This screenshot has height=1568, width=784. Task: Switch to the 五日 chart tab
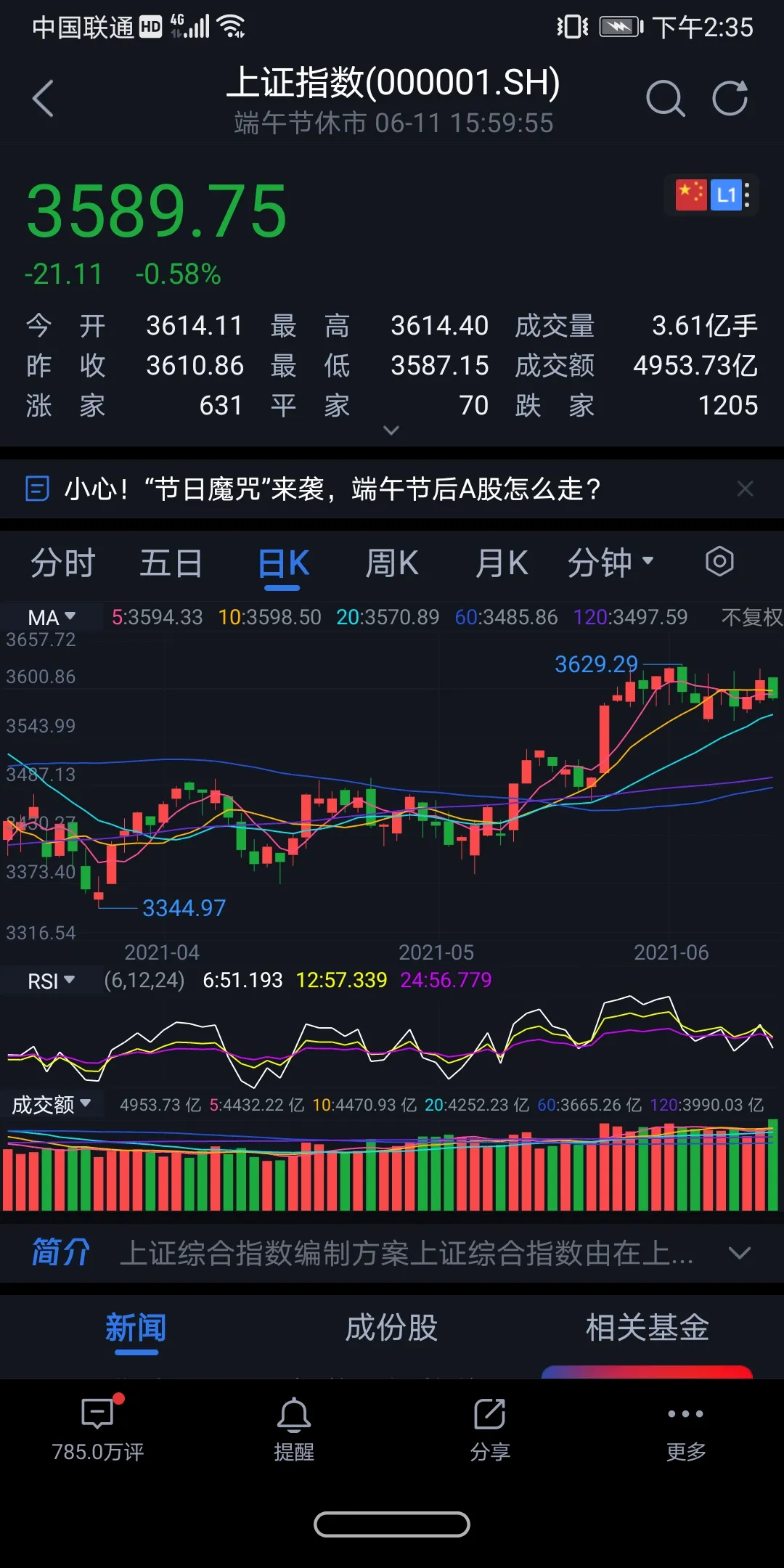pos(171,563)
